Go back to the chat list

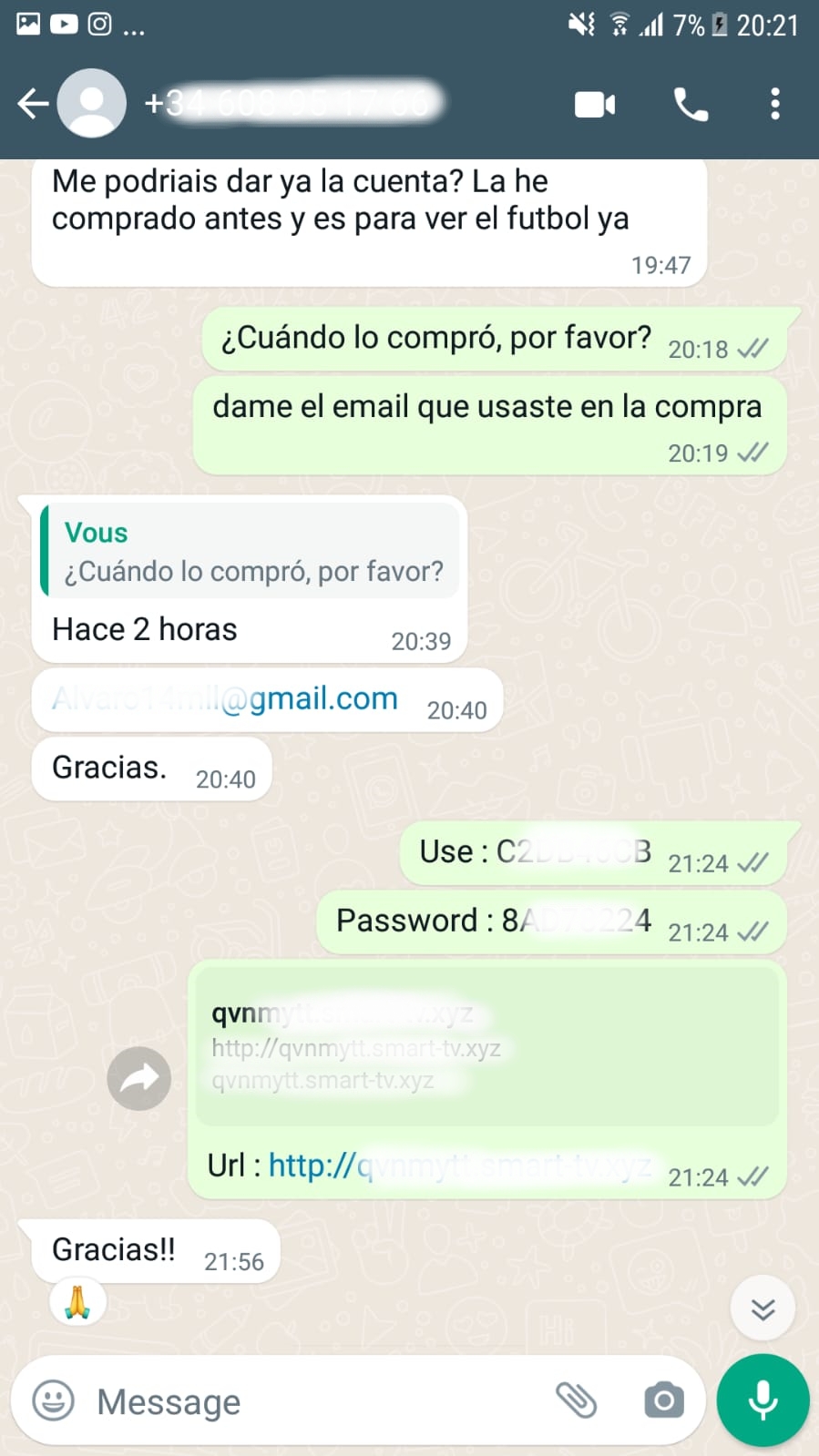coord(33,104)
